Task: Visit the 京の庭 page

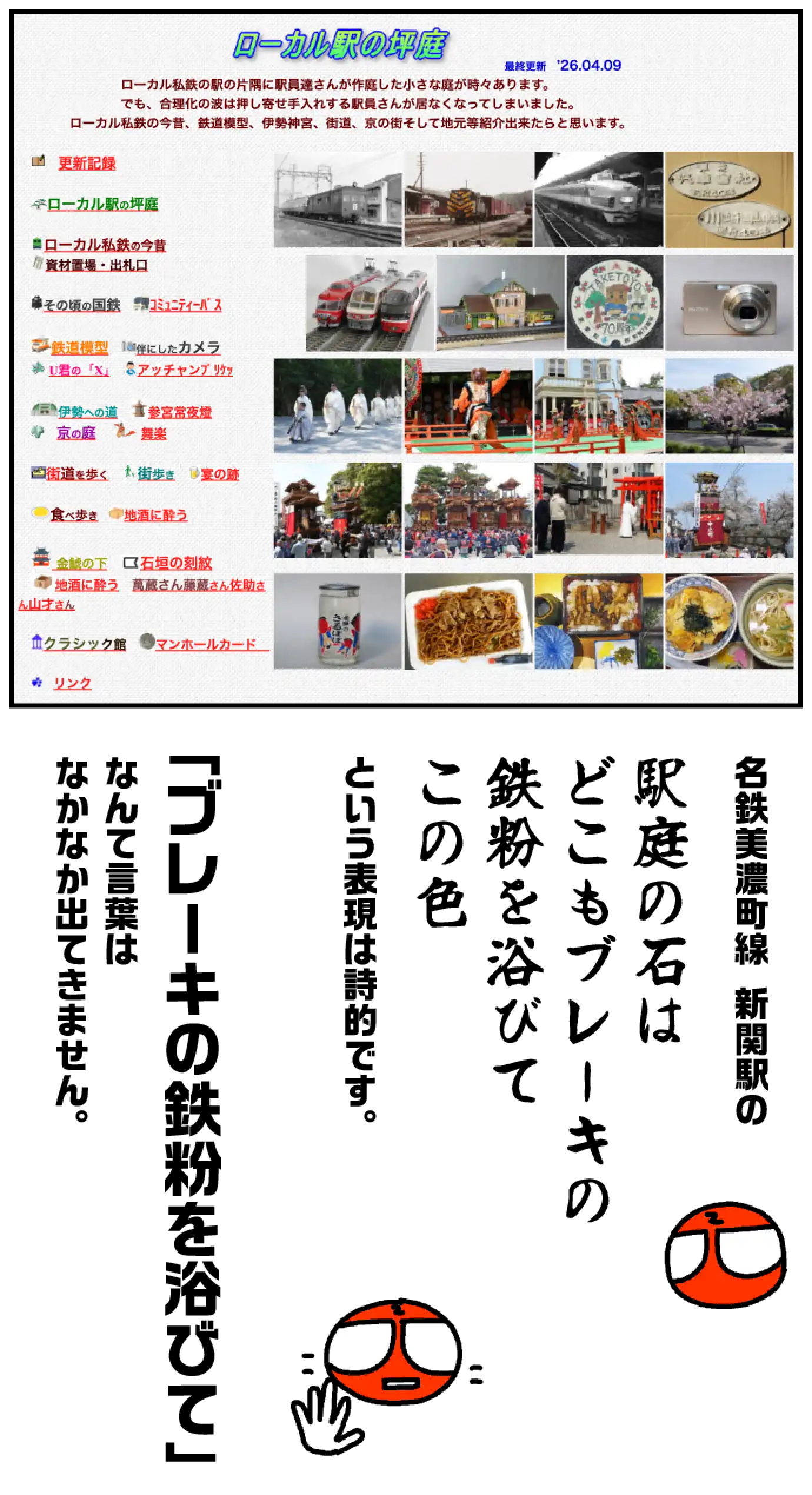Action: (x=76, y=433)
